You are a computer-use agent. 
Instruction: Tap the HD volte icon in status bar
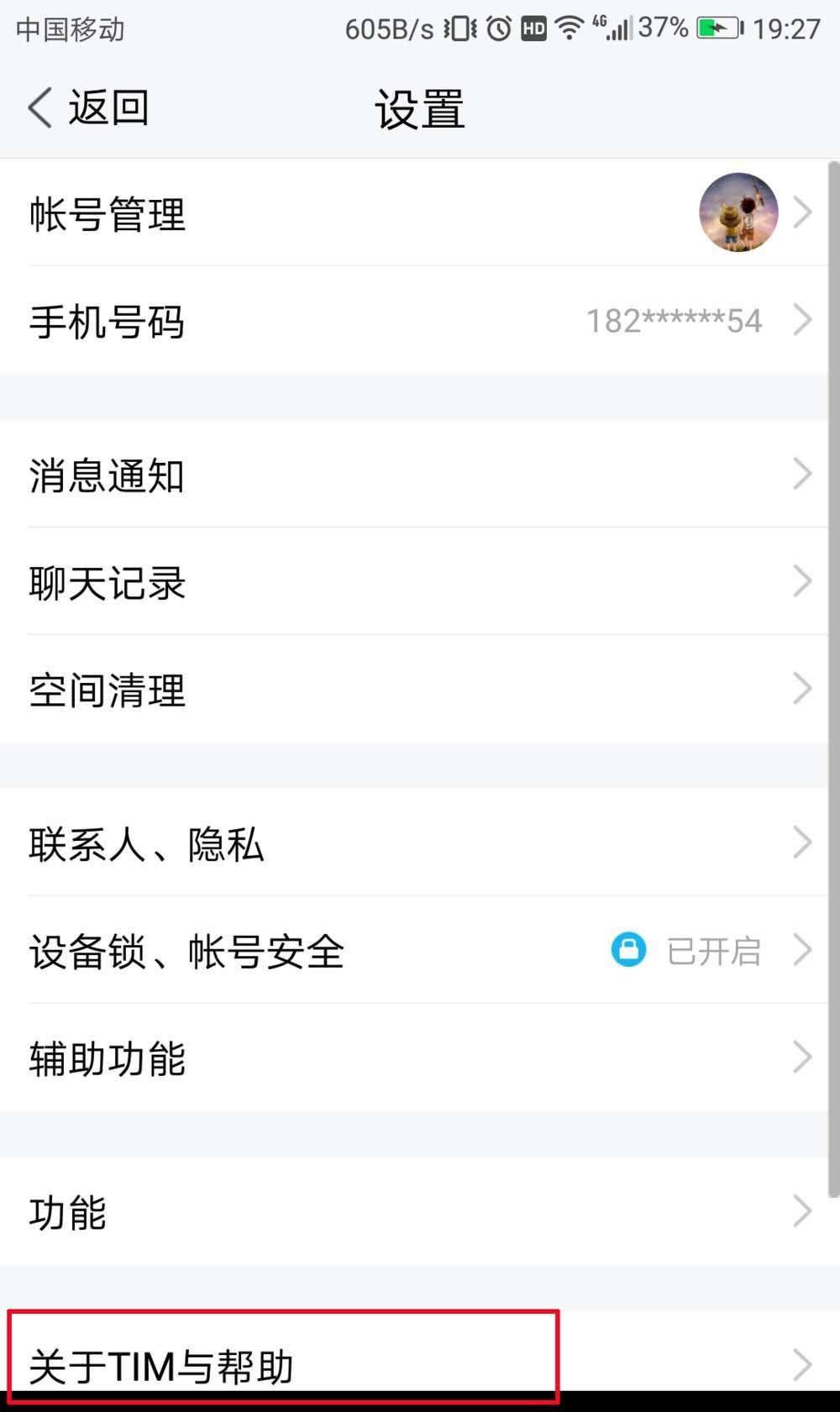[531, 28]
